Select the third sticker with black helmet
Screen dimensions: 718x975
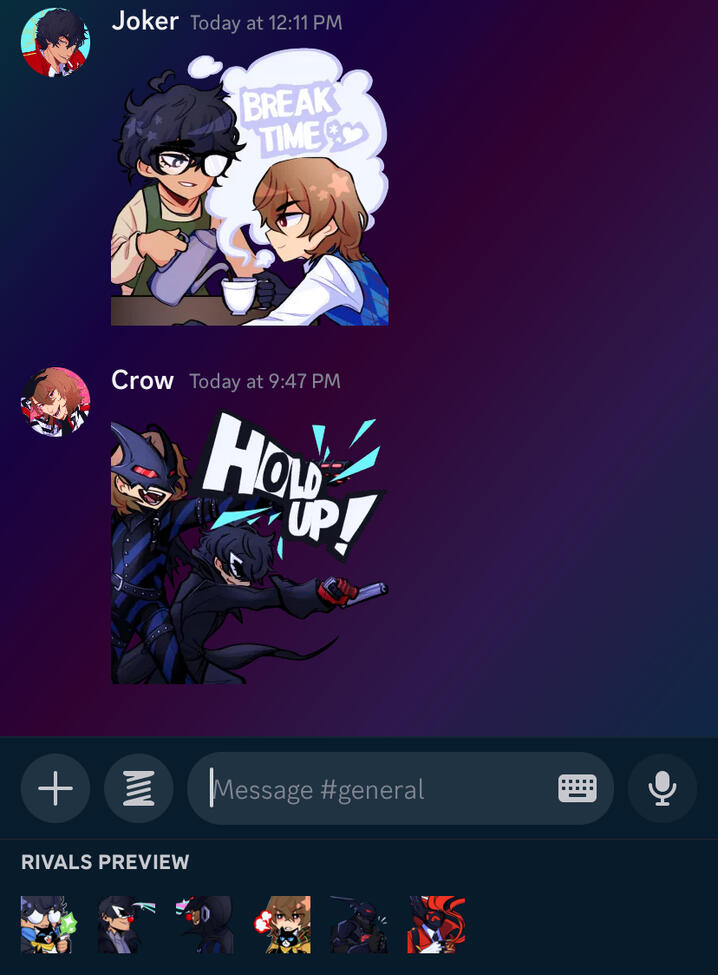(204, 924)
